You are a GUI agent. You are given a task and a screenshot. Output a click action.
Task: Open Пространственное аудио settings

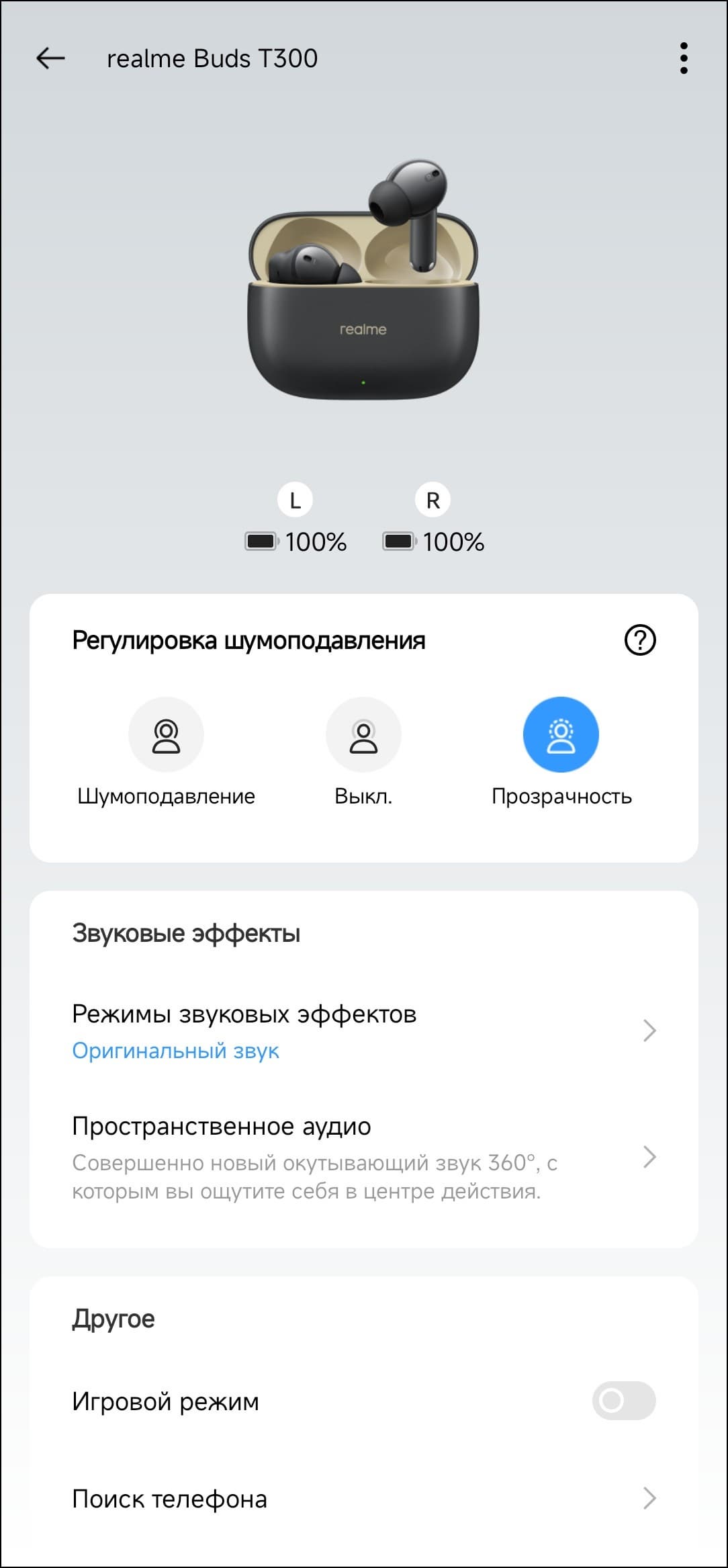tap(363, 1157)
